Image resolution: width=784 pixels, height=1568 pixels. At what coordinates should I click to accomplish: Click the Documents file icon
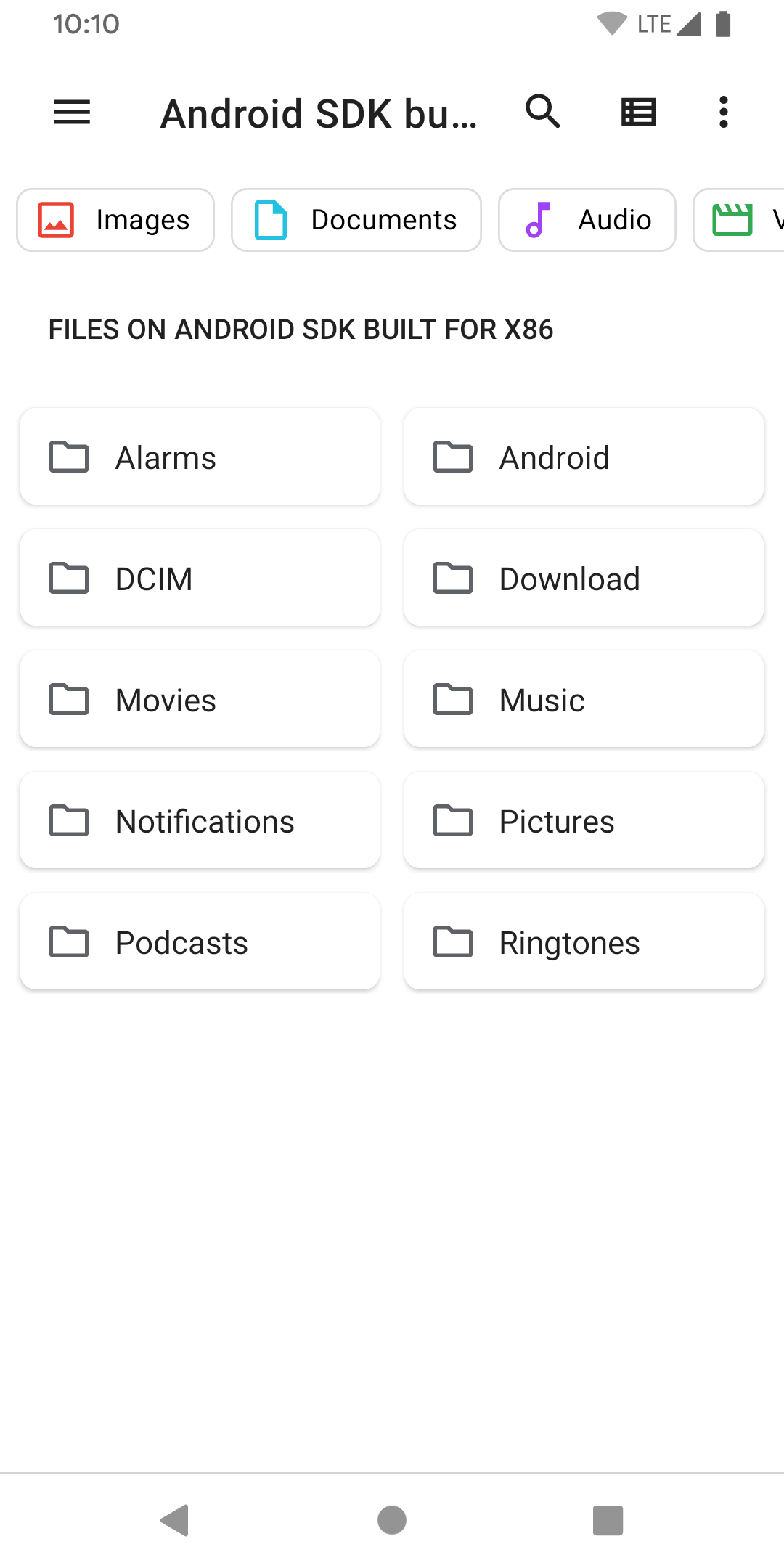point(269,219)
